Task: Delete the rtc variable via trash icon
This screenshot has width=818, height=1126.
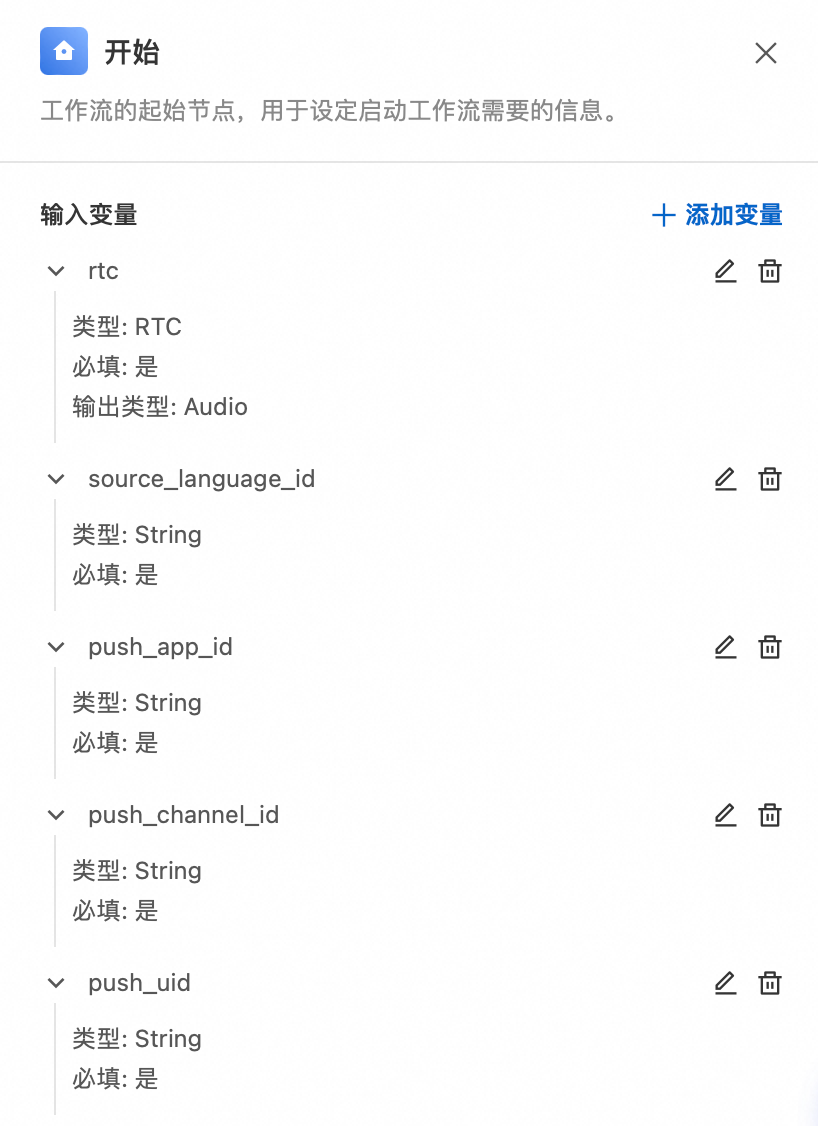Action: click(769, 271)
